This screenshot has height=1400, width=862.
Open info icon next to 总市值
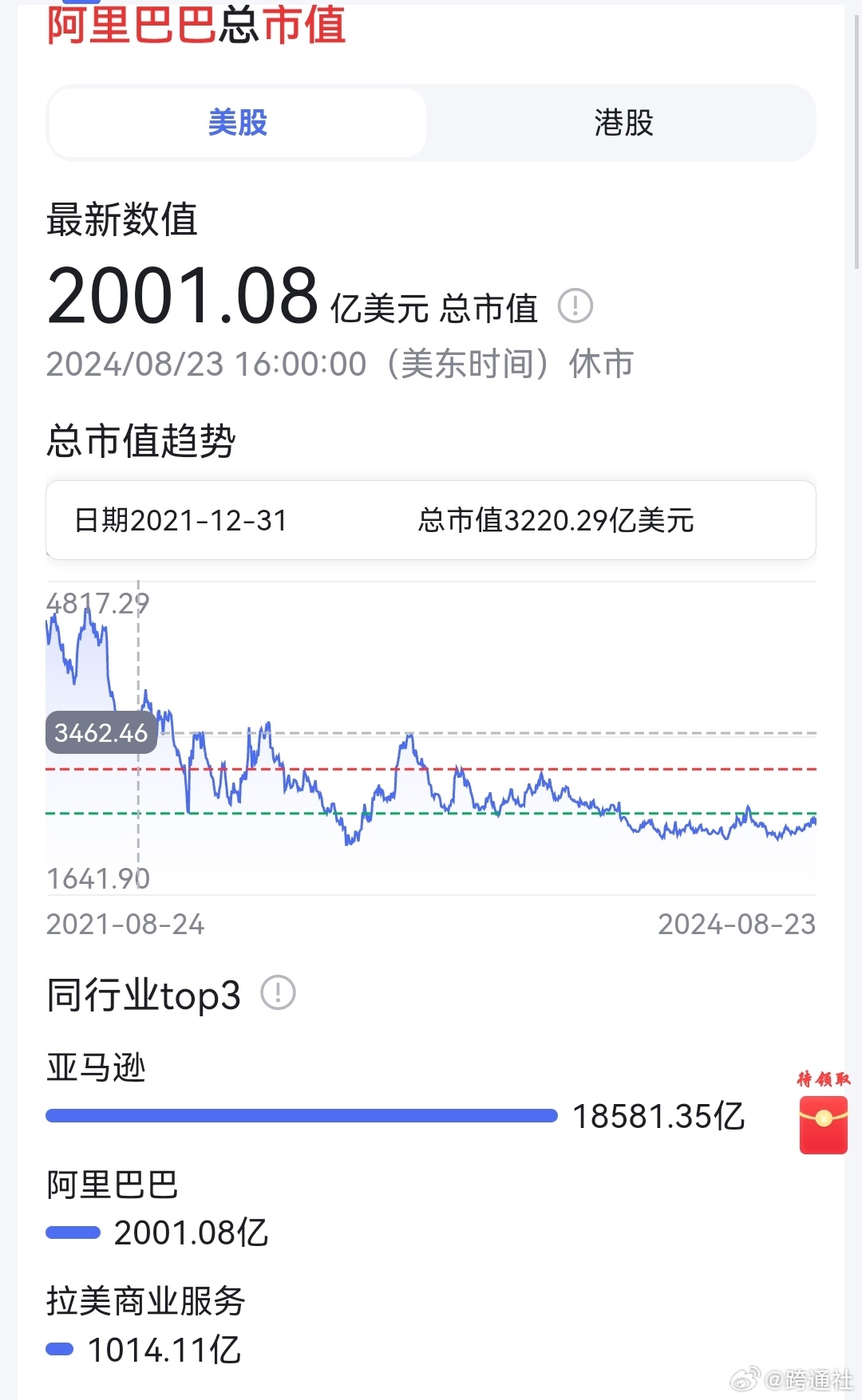pos(575,306)
